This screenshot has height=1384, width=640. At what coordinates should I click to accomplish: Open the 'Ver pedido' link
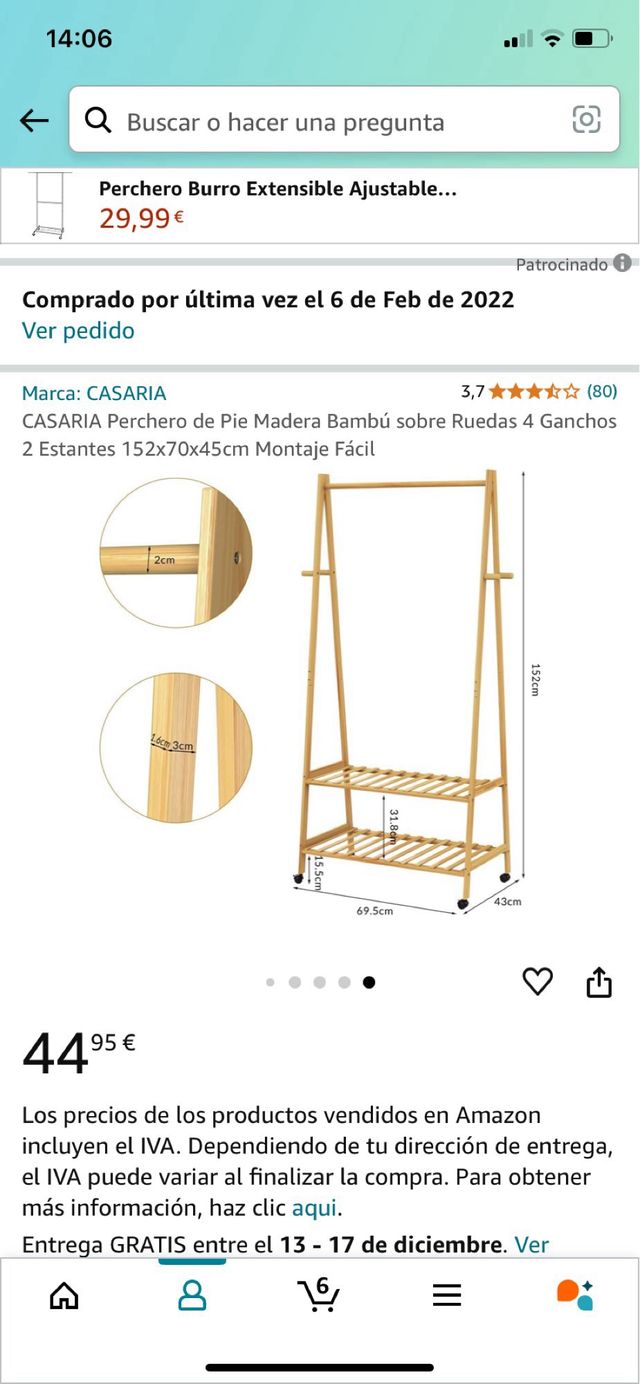(78, 330)
